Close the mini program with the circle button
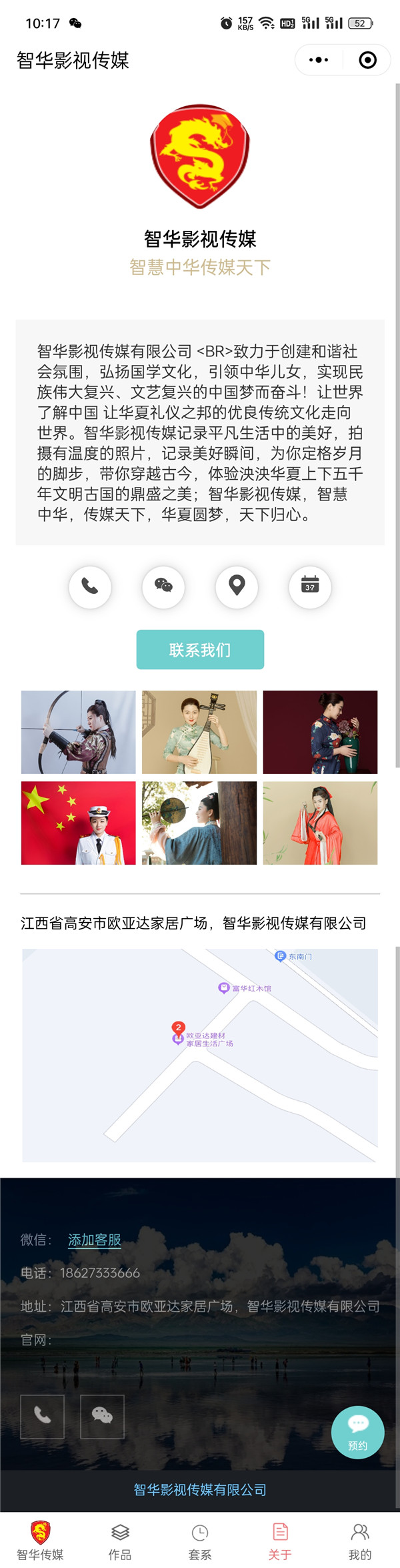 pyautogui.click(x=367, y=60)
